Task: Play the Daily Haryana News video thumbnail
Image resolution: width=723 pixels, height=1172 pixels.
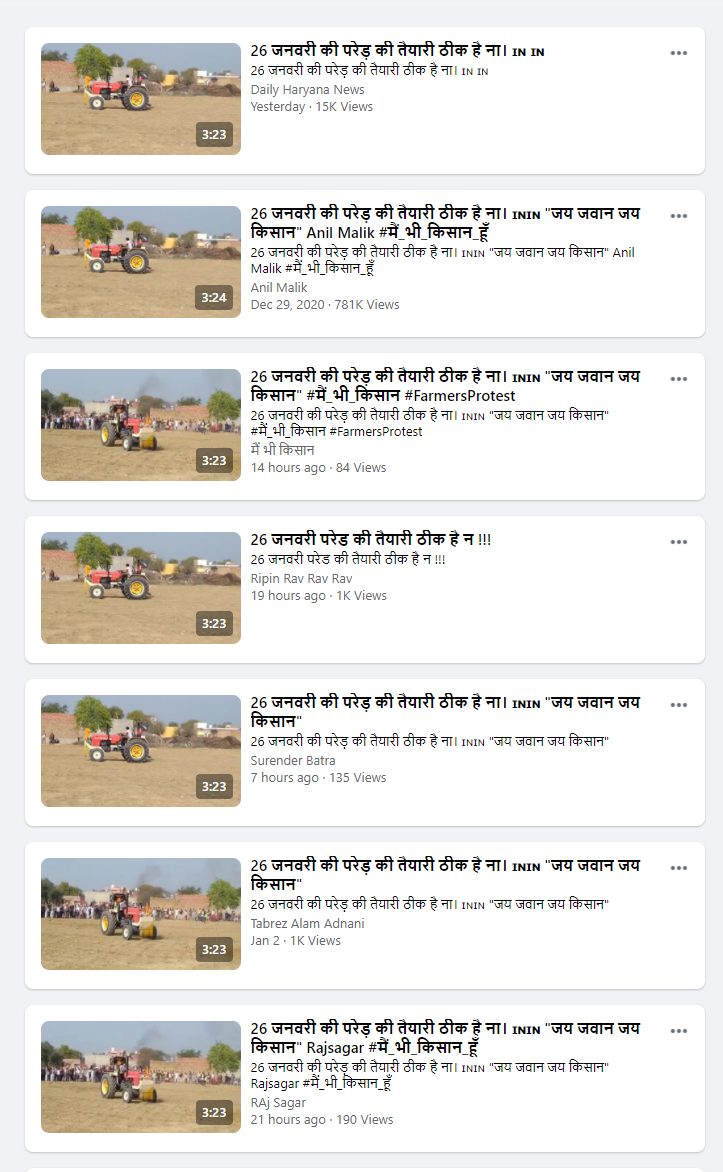Action: tap(140, 99)
